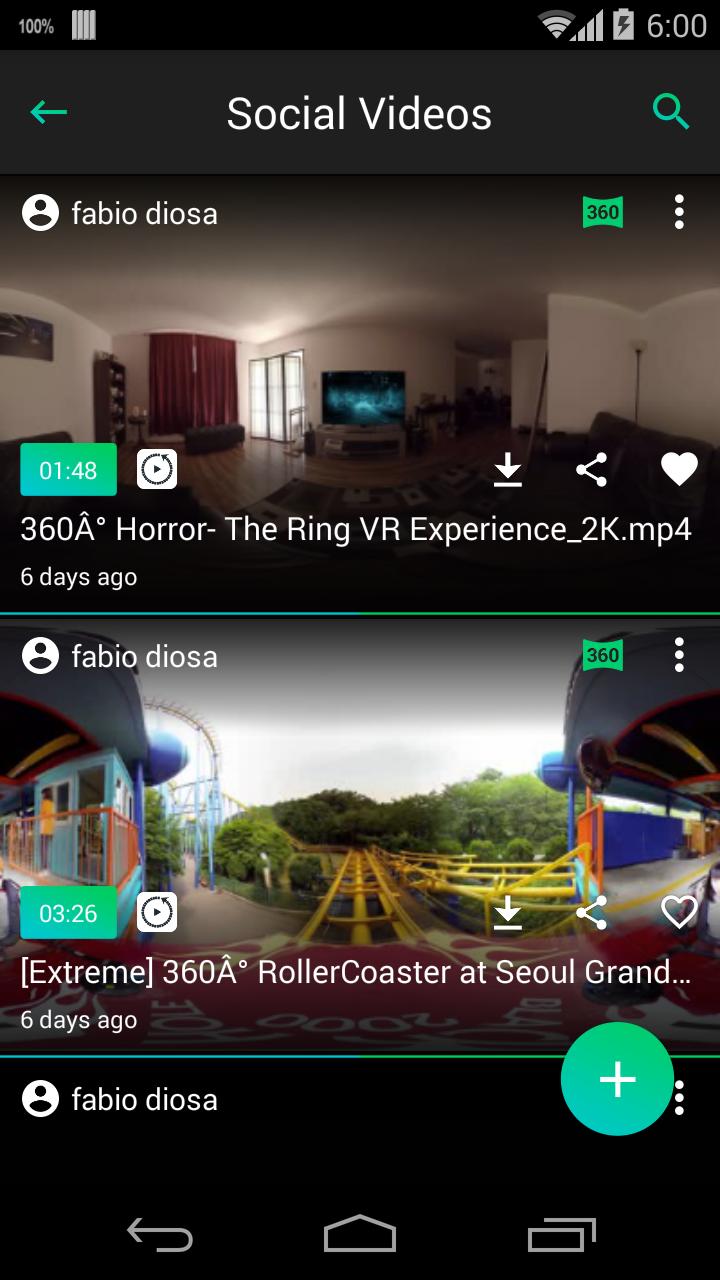The image size is (720, 1280).
Task: Tap the system home button
Action: coord(360,1235)
